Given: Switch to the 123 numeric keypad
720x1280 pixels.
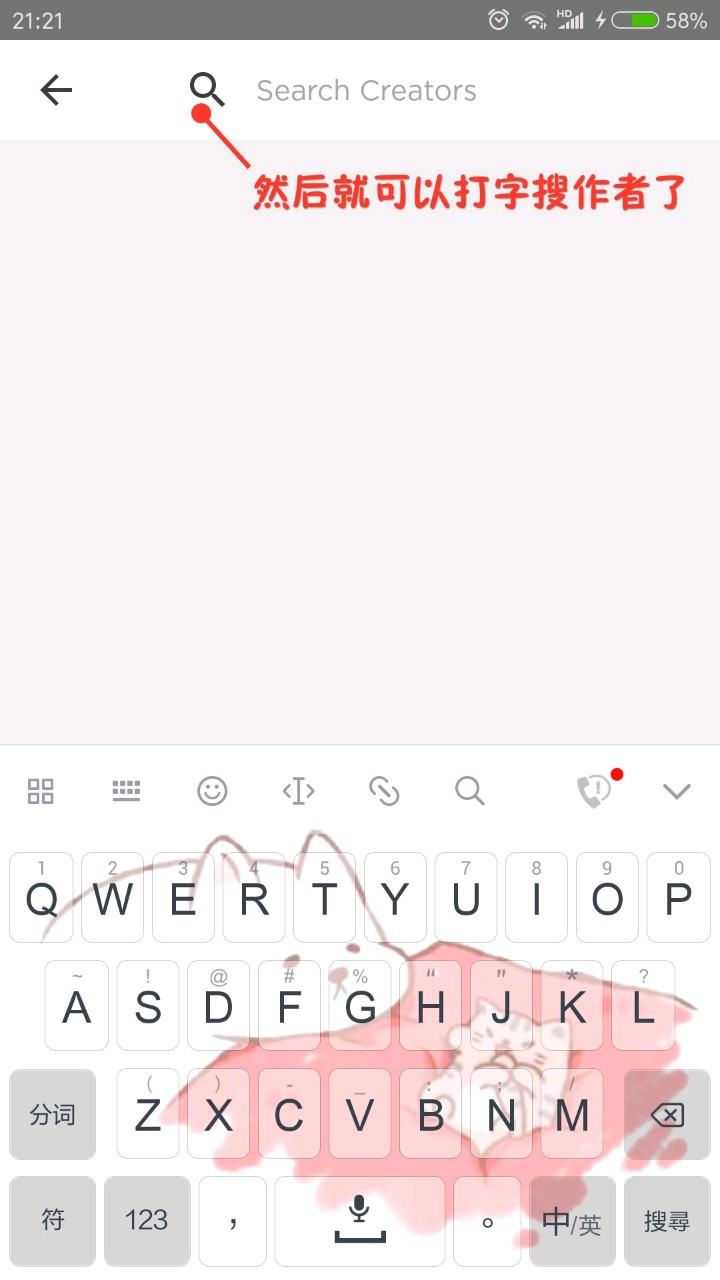Looking at the screenshot, I should 146,1220.
